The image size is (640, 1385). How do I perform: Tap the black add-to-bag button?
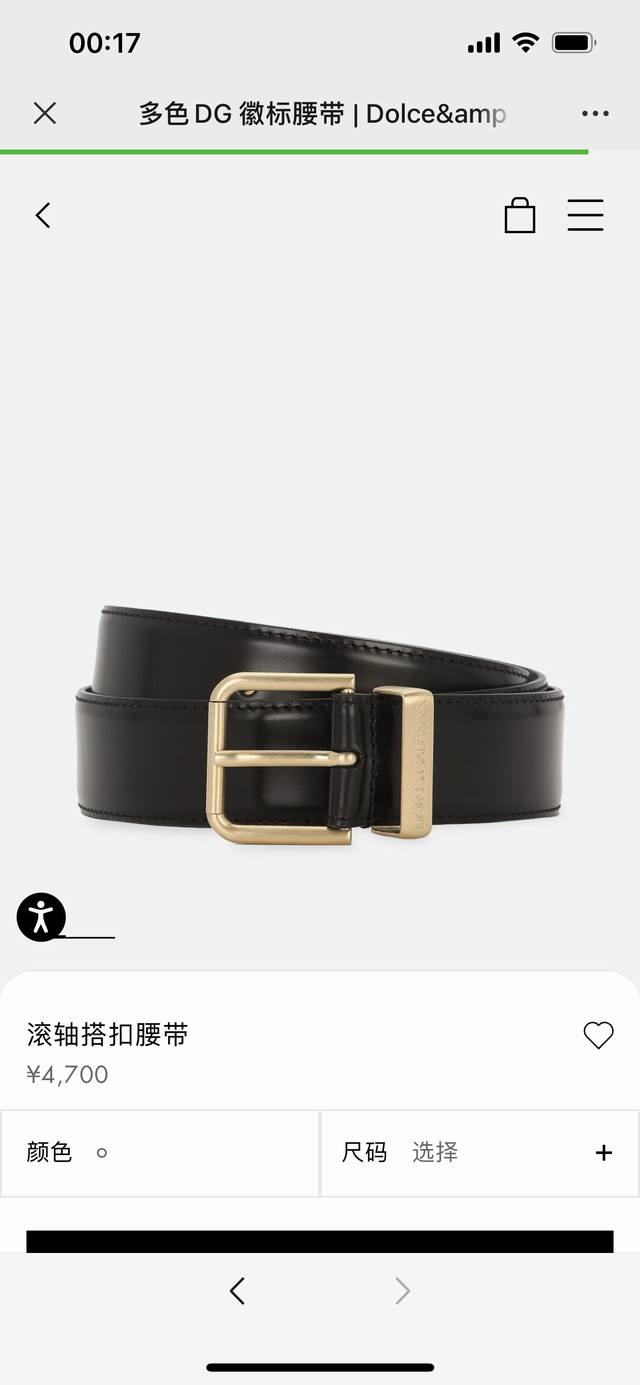coord(320,1241)
